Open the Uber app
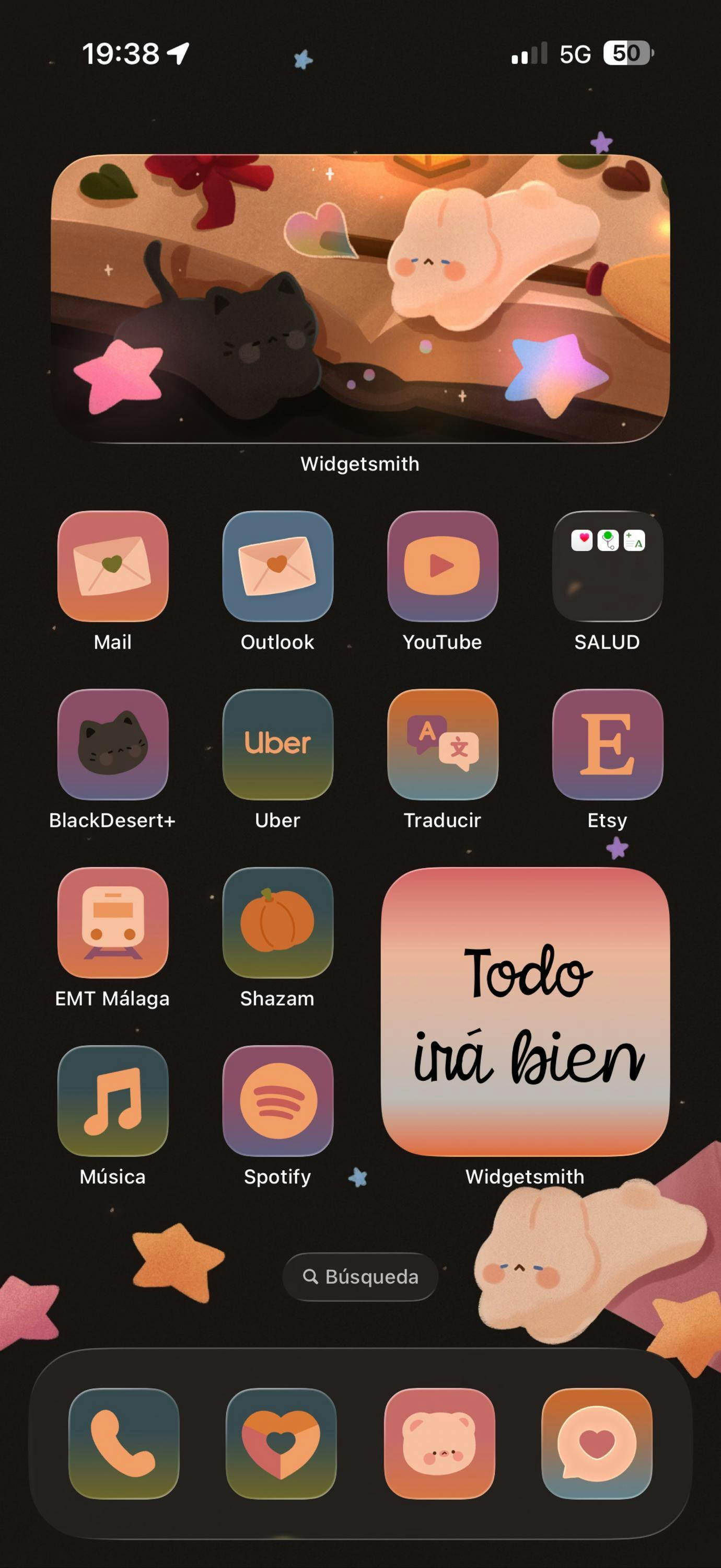 277,744
